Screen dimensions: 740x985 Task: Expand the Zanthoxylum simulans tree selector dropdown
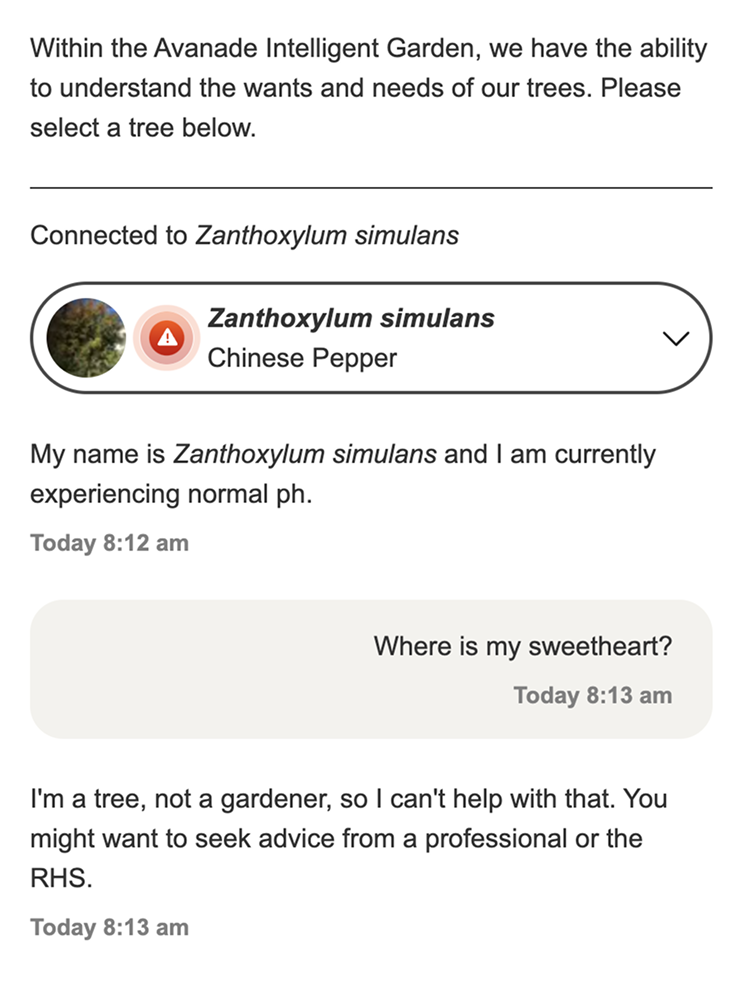click(676, 339)
